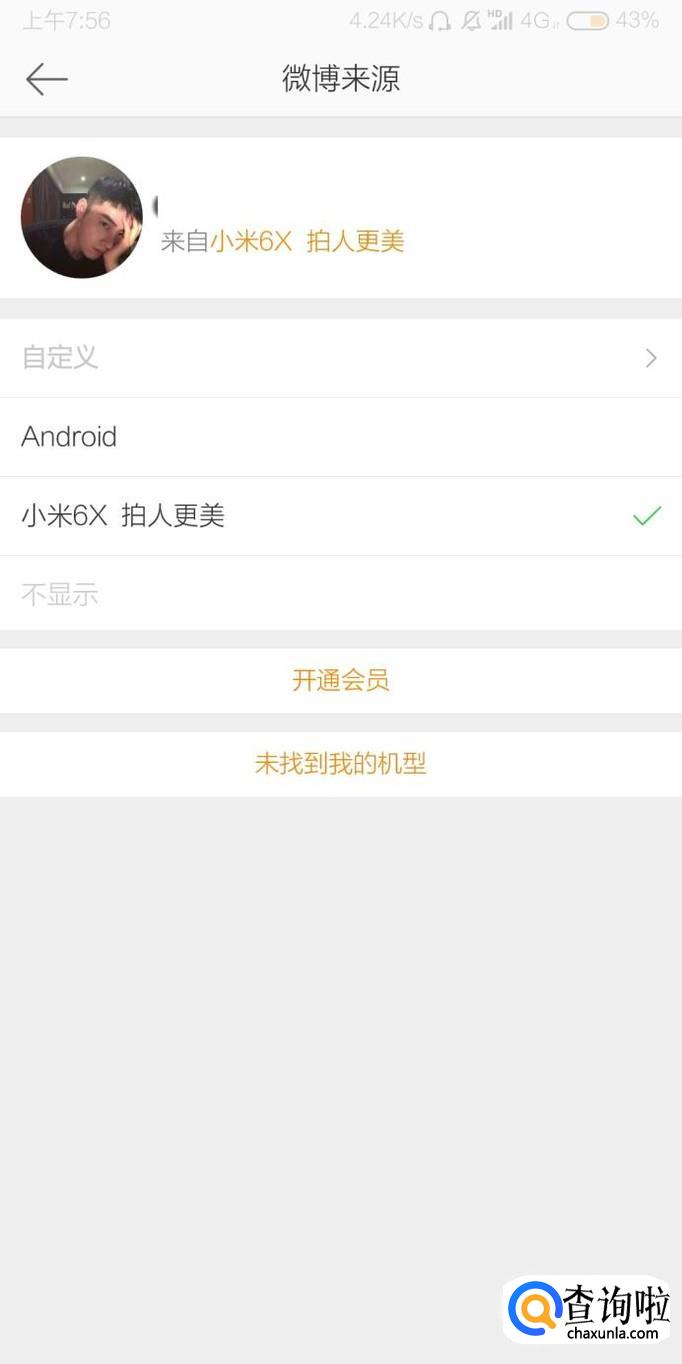Screen dimensions: 682x1364
Task: Tap 开通会员 to activate membership
Action: (341, 681)
